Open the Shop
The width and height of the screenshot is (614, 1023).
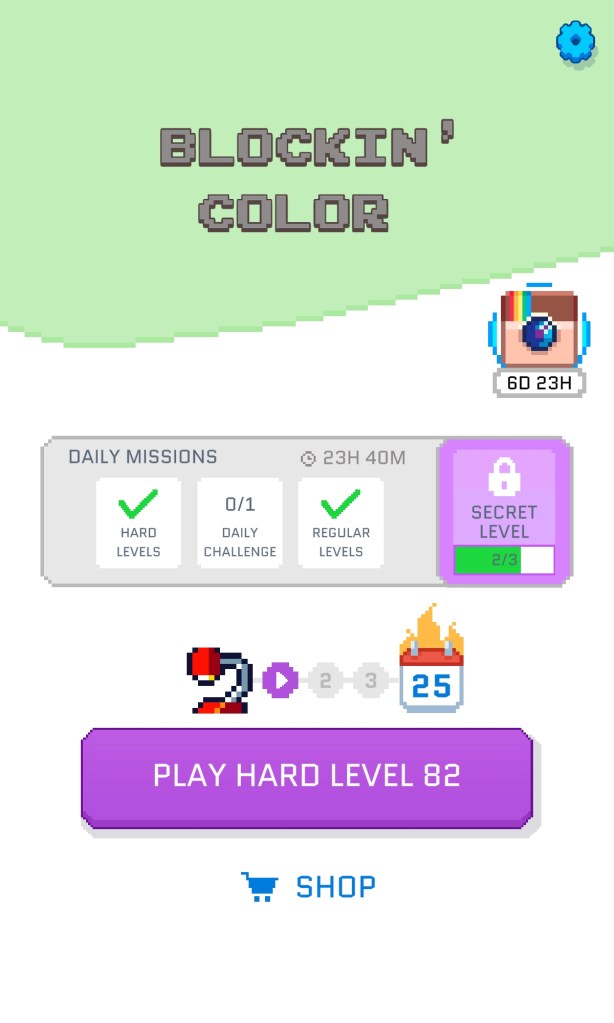308,886
